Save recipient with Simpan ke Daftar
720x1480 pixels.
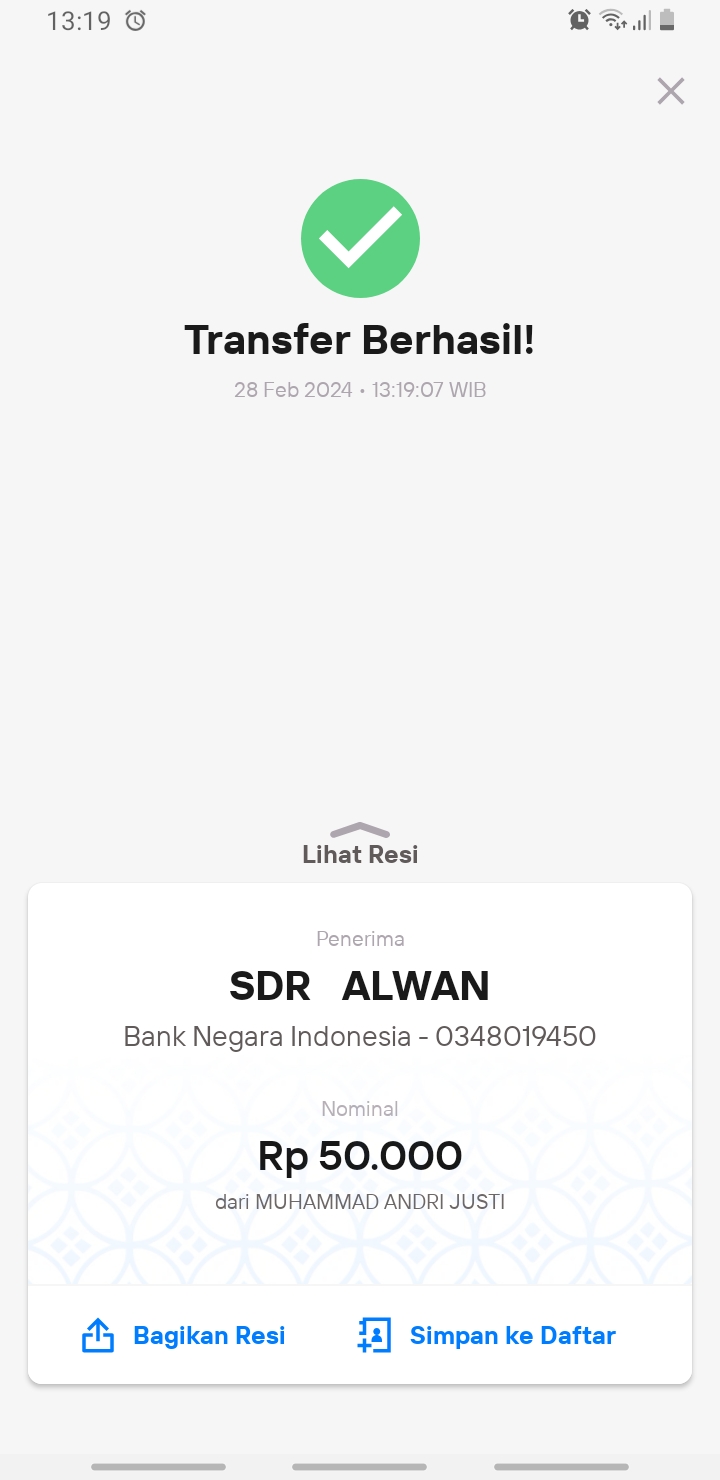[x=486, y=1336]
